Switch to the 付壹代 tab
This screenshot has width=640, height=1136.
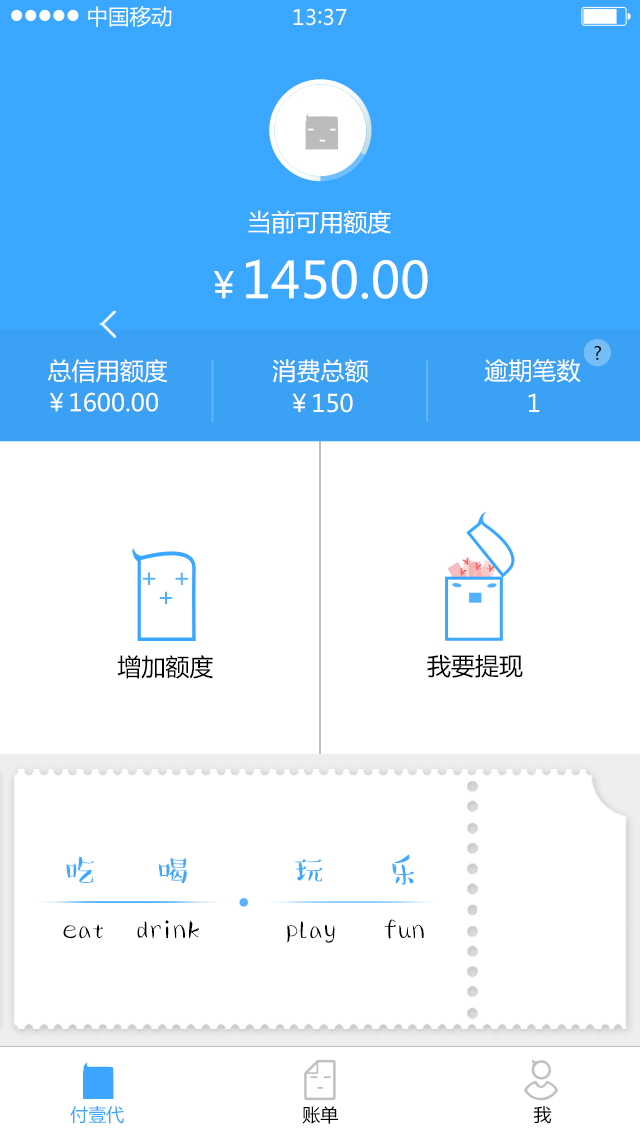[98, 1093]
